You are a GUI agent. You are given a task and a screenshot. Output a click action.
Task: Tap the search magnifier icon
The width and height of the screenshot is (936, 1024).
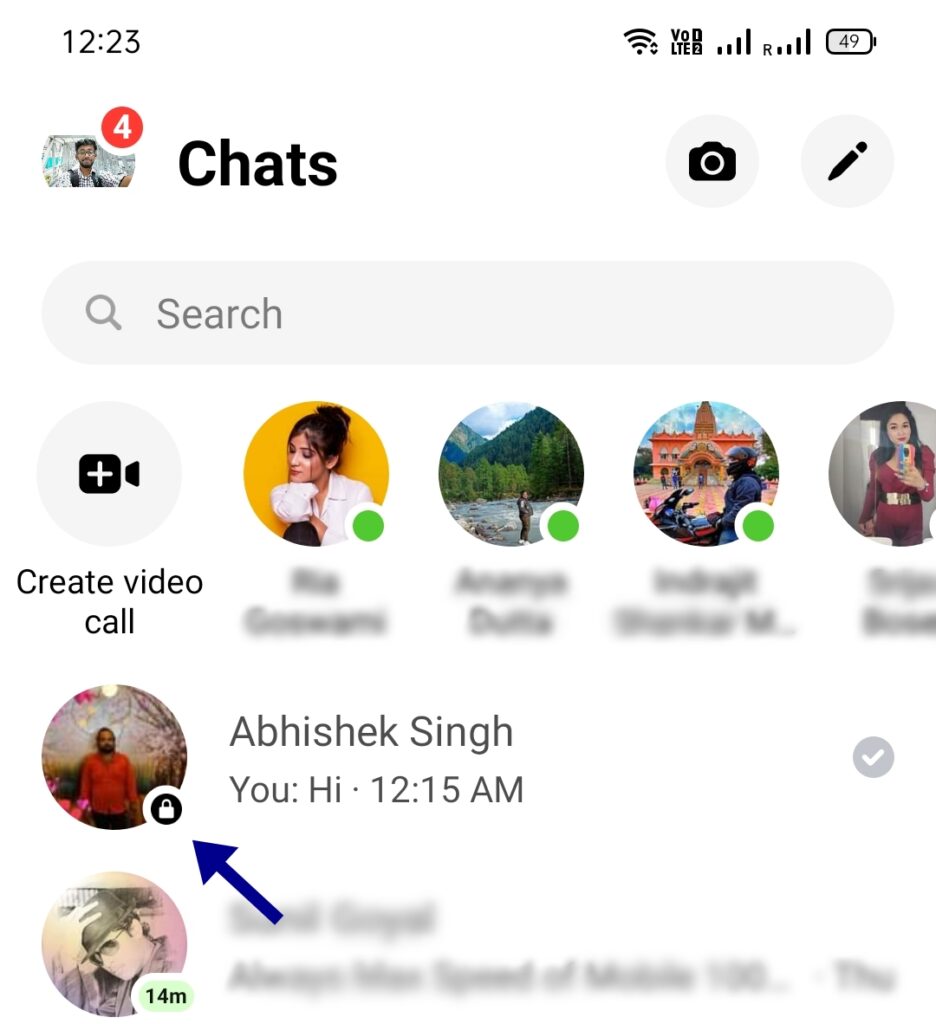pos(103,313)
